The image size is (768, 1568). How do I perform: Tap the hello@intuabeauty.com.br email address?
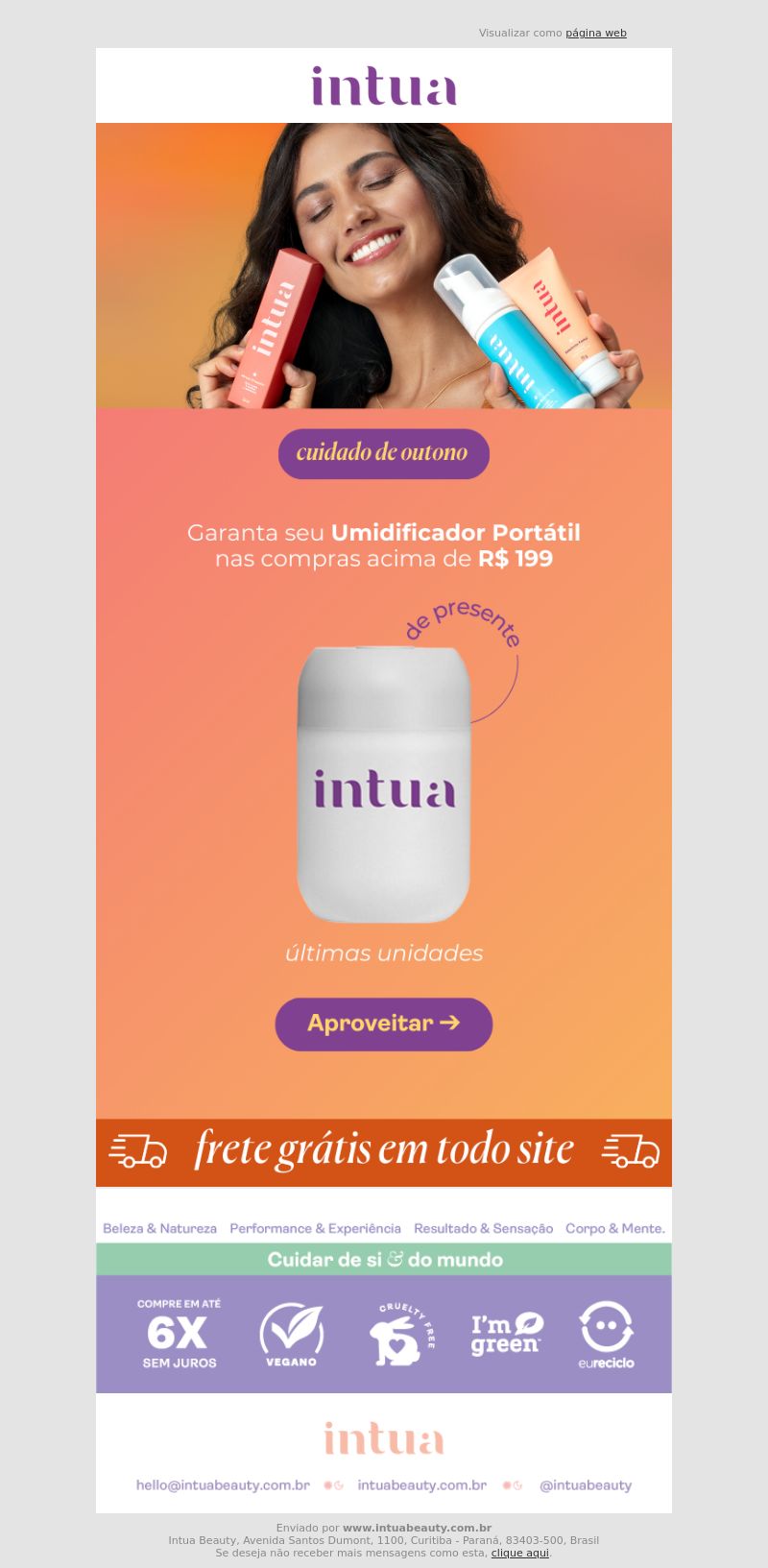click(223, 1484)
